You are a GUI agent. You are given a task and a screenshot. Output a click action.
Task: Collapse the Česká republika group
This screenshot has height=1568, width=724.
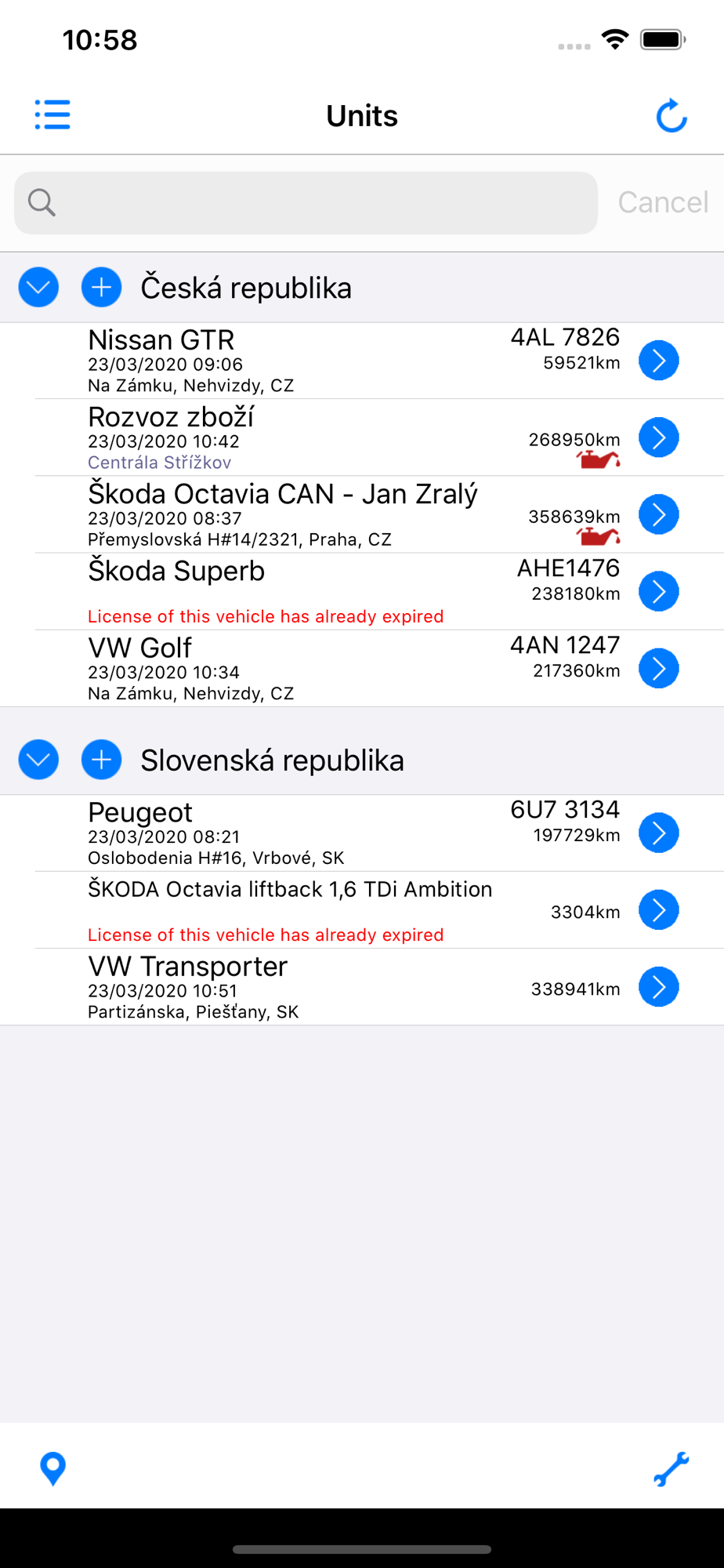coord(38,288)
